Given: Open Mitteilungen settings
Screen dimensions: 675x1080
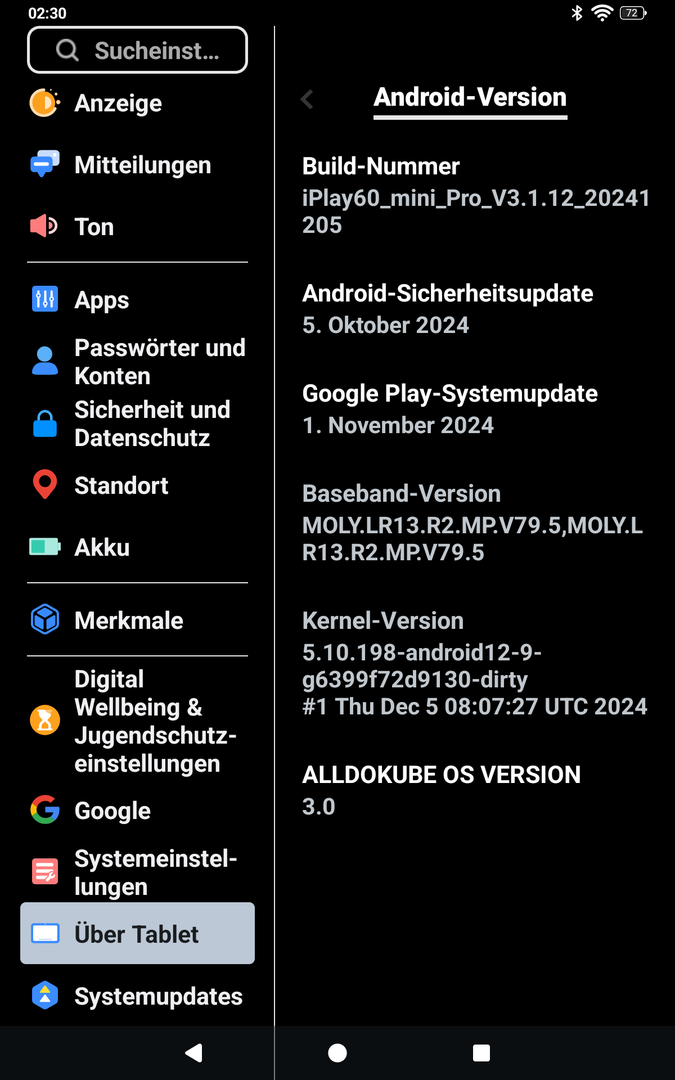Looking at the screenshot, I should (x=142, y=165).
